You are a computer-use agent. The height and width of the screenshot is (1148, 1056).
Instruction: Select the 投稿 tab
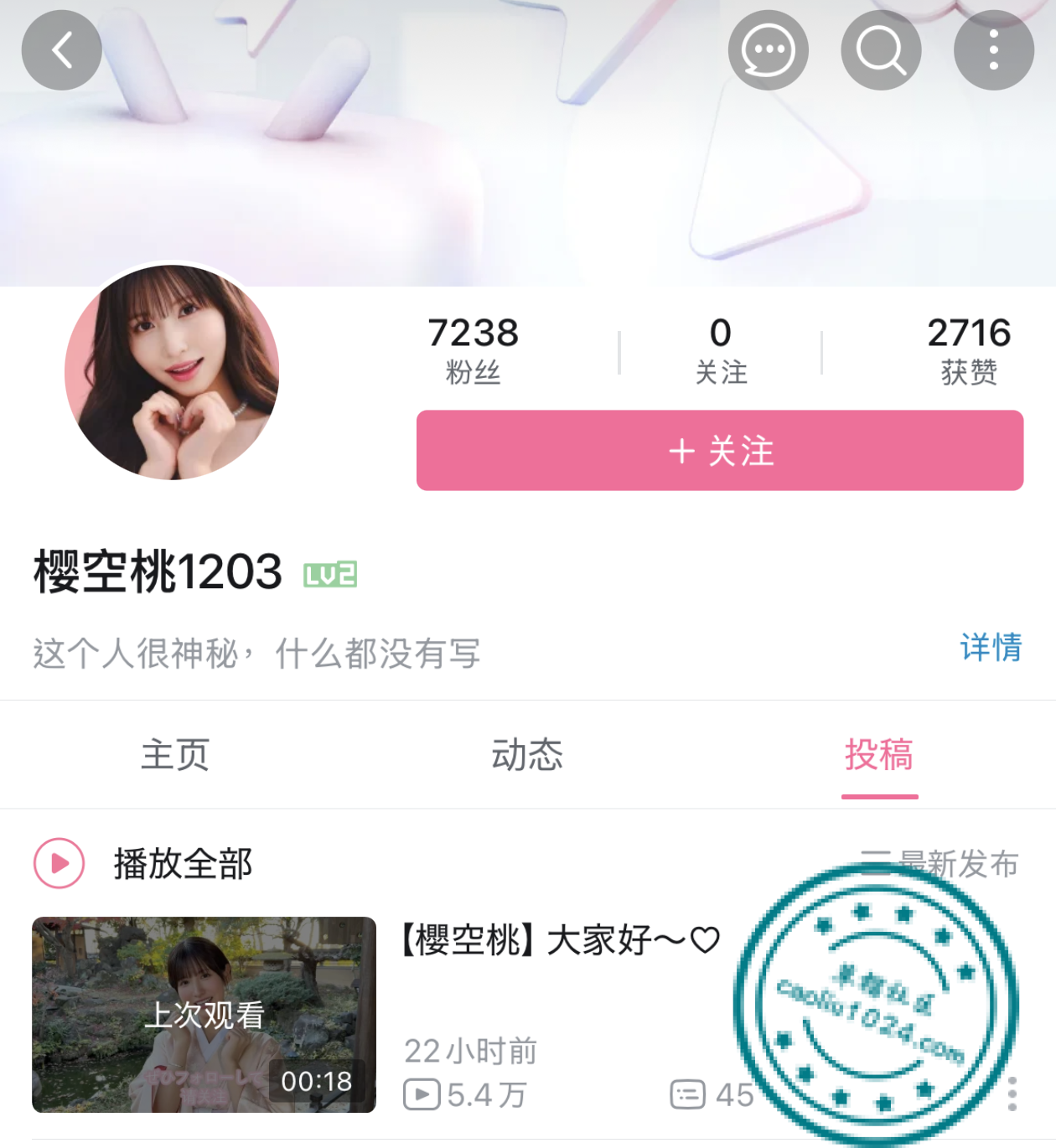(x=879, y=754)
